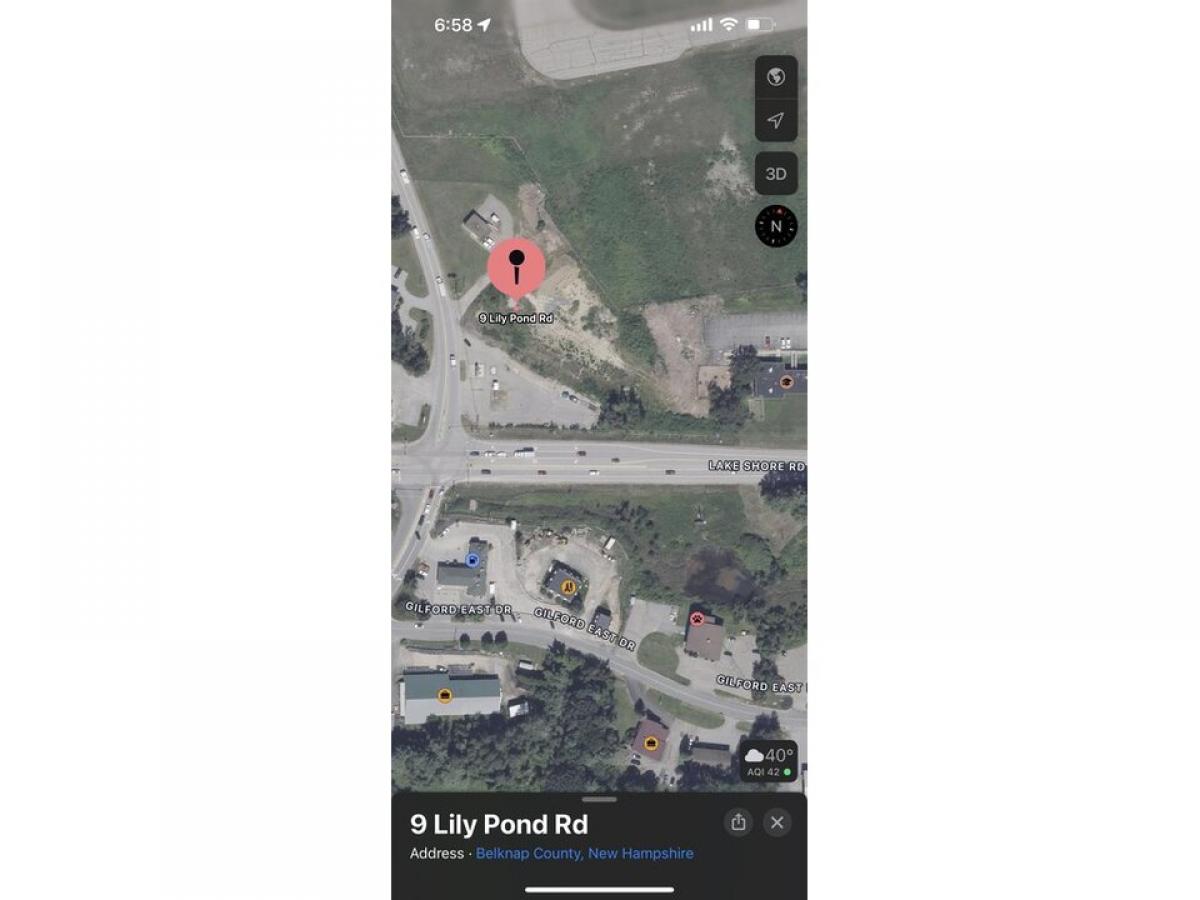
Task: Tap the graduation cap school marker
Action: coord(786,382)
